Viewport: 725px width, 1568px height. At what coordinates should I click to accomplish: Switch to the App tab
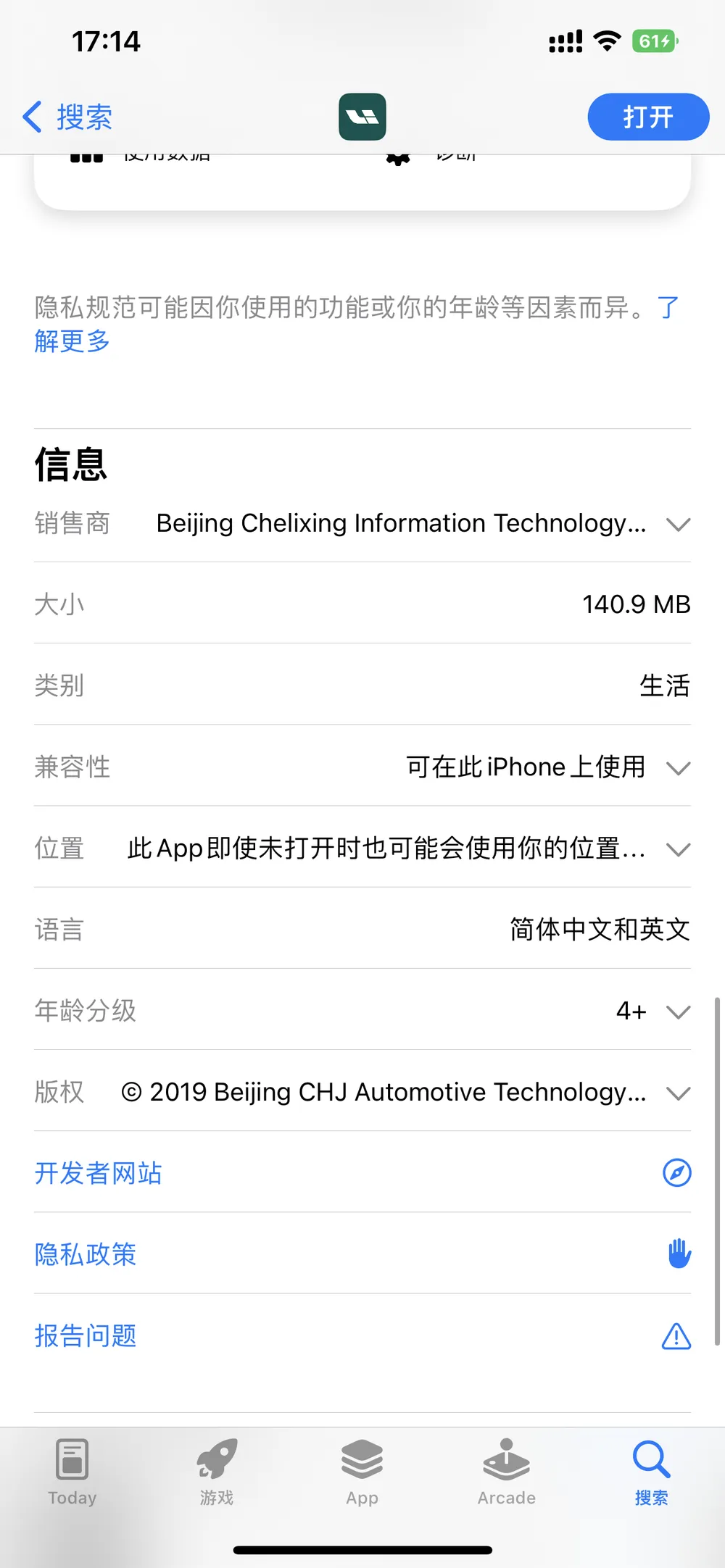362,1472
